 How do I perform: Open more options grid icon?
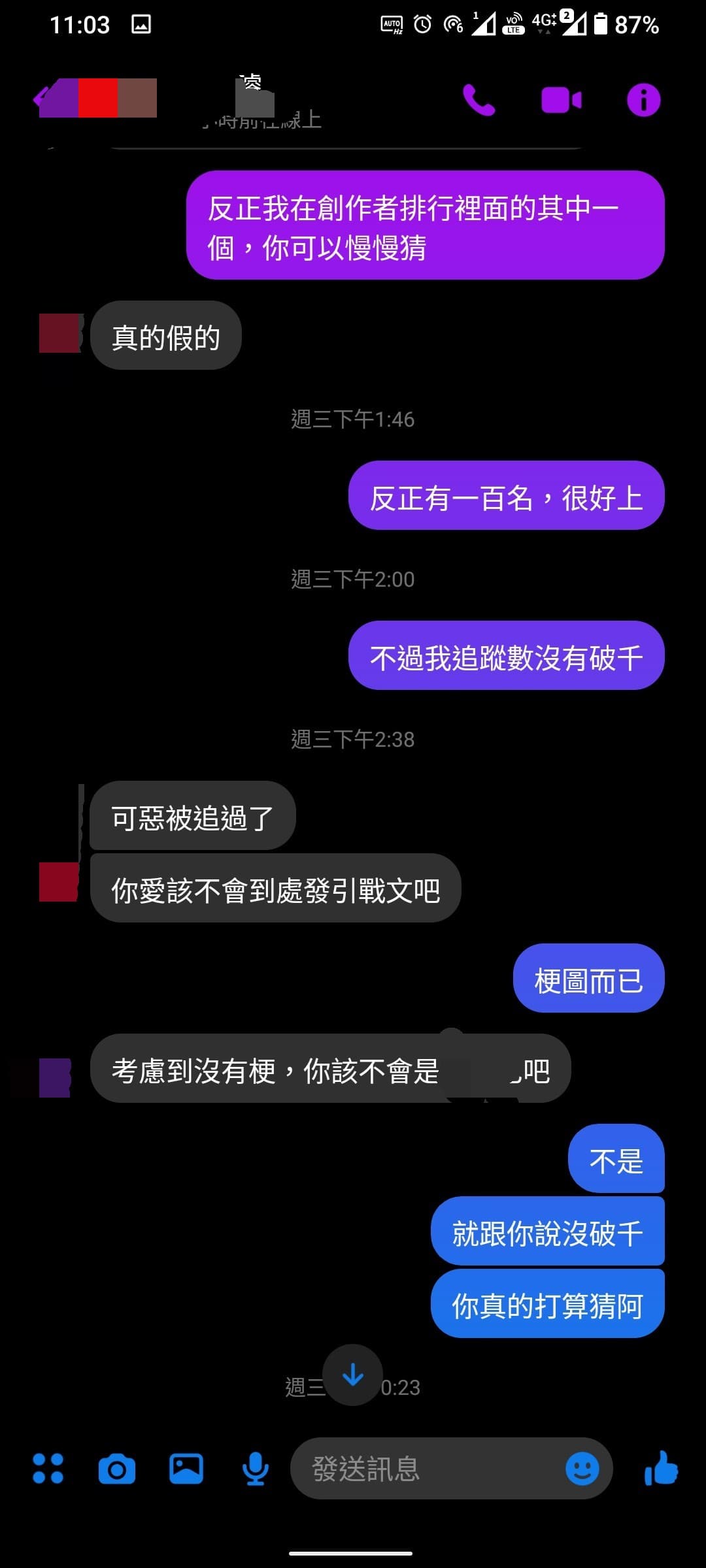point(48,1469)
